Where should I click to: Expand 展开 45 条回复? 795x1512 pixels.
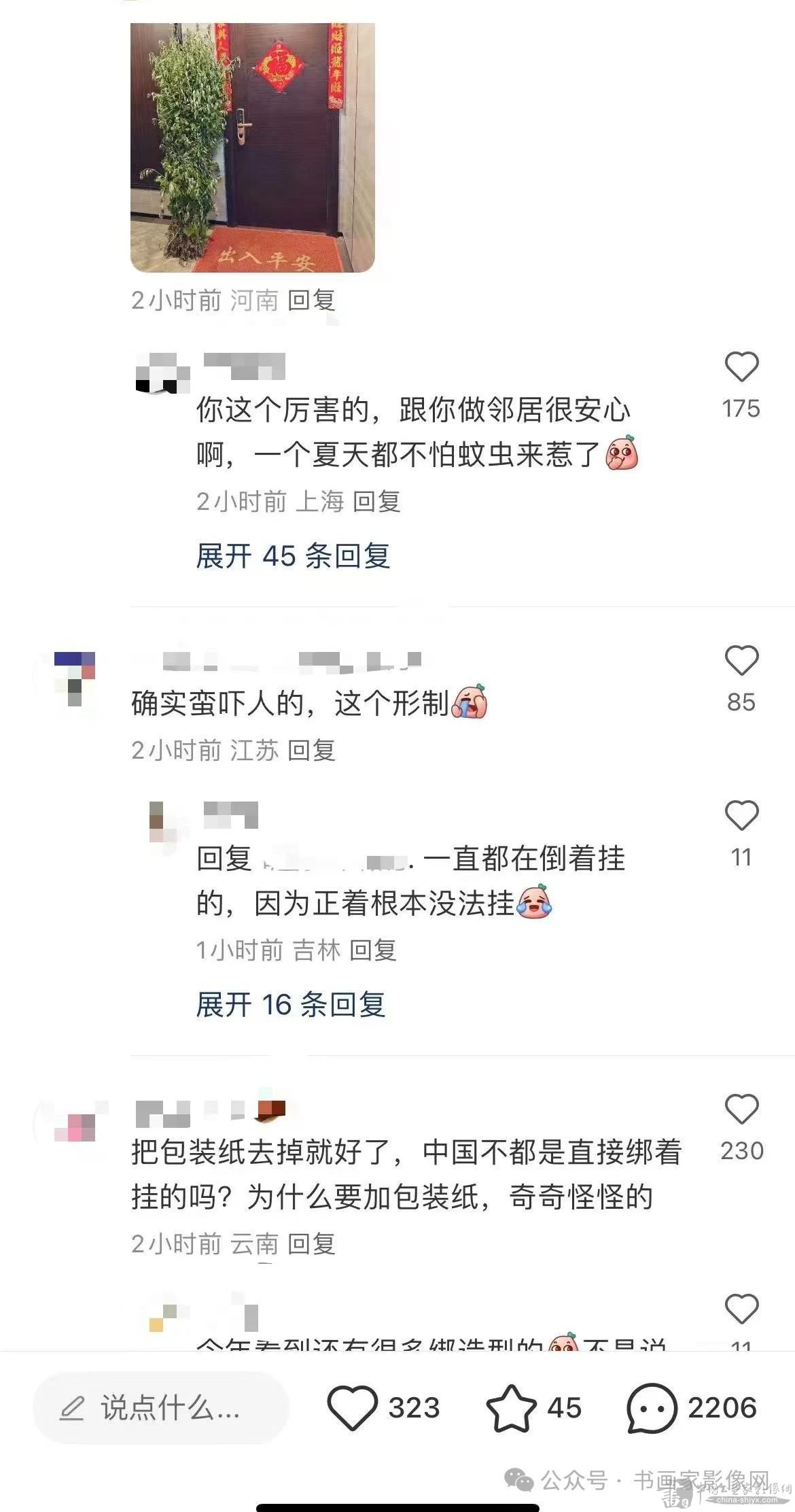tap(293, 556)
